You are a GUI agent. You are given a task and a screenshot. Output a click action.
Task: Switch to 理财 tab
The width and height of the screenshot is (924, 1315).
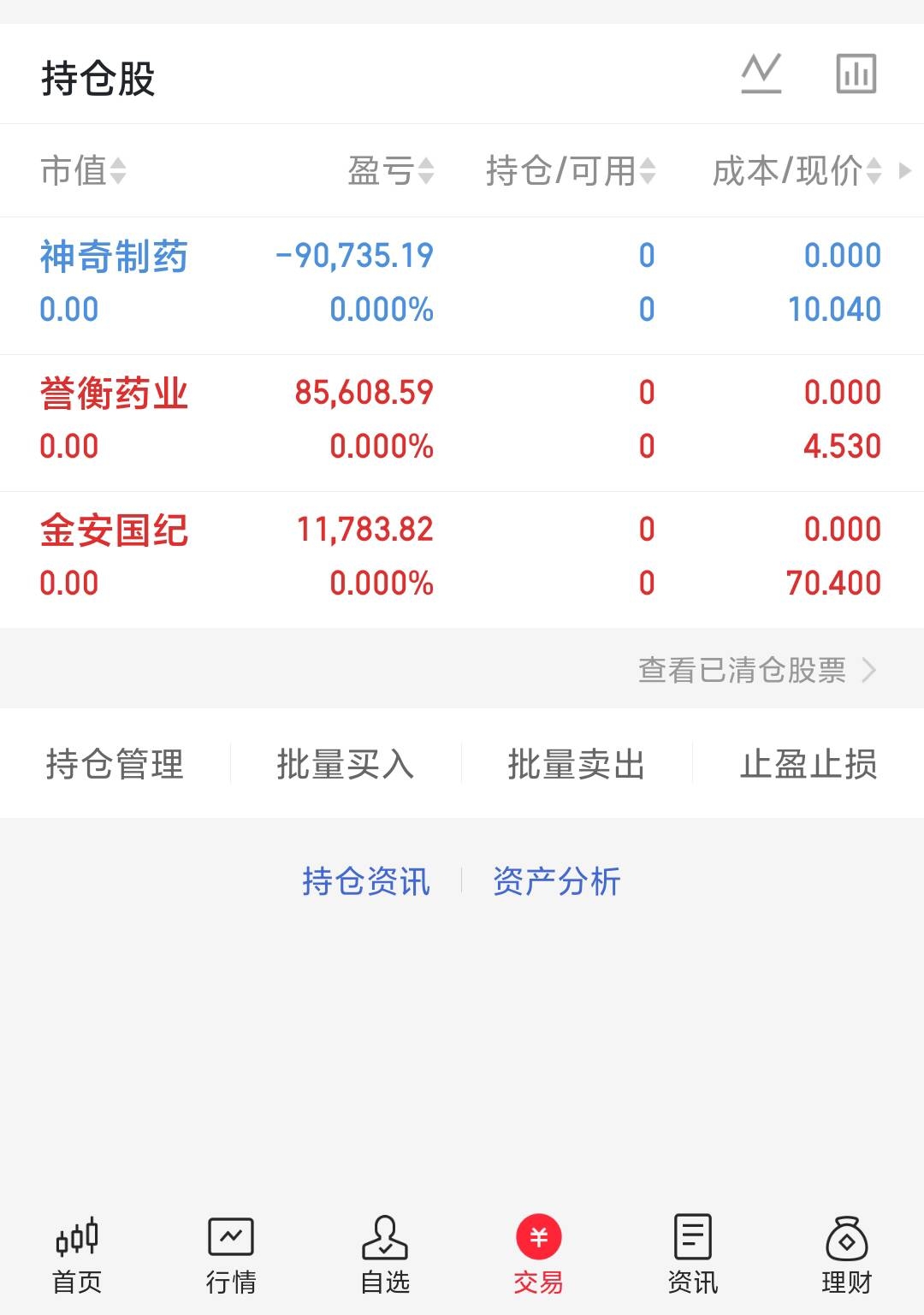click(847, 1255)
